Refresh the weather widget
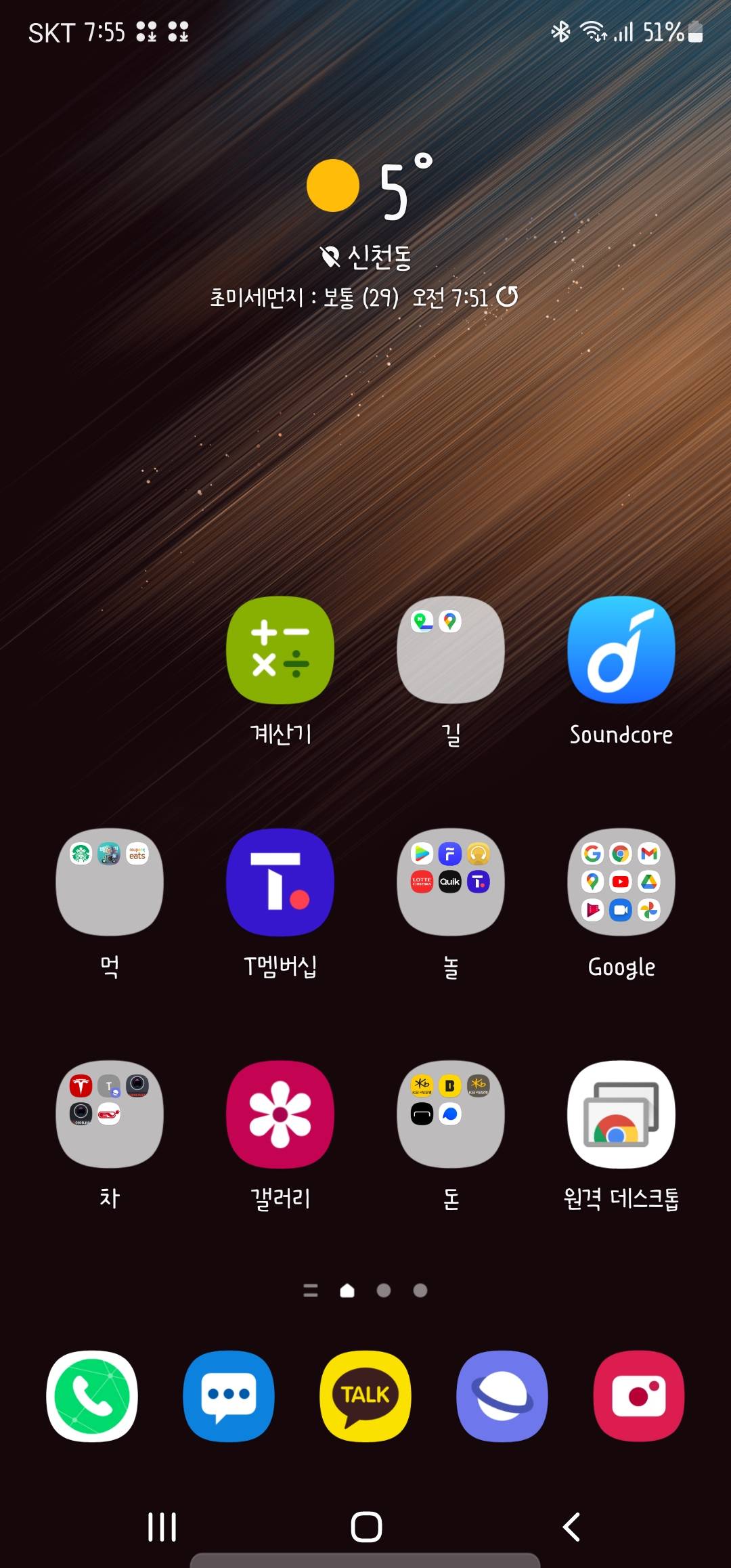 (507, 297)
